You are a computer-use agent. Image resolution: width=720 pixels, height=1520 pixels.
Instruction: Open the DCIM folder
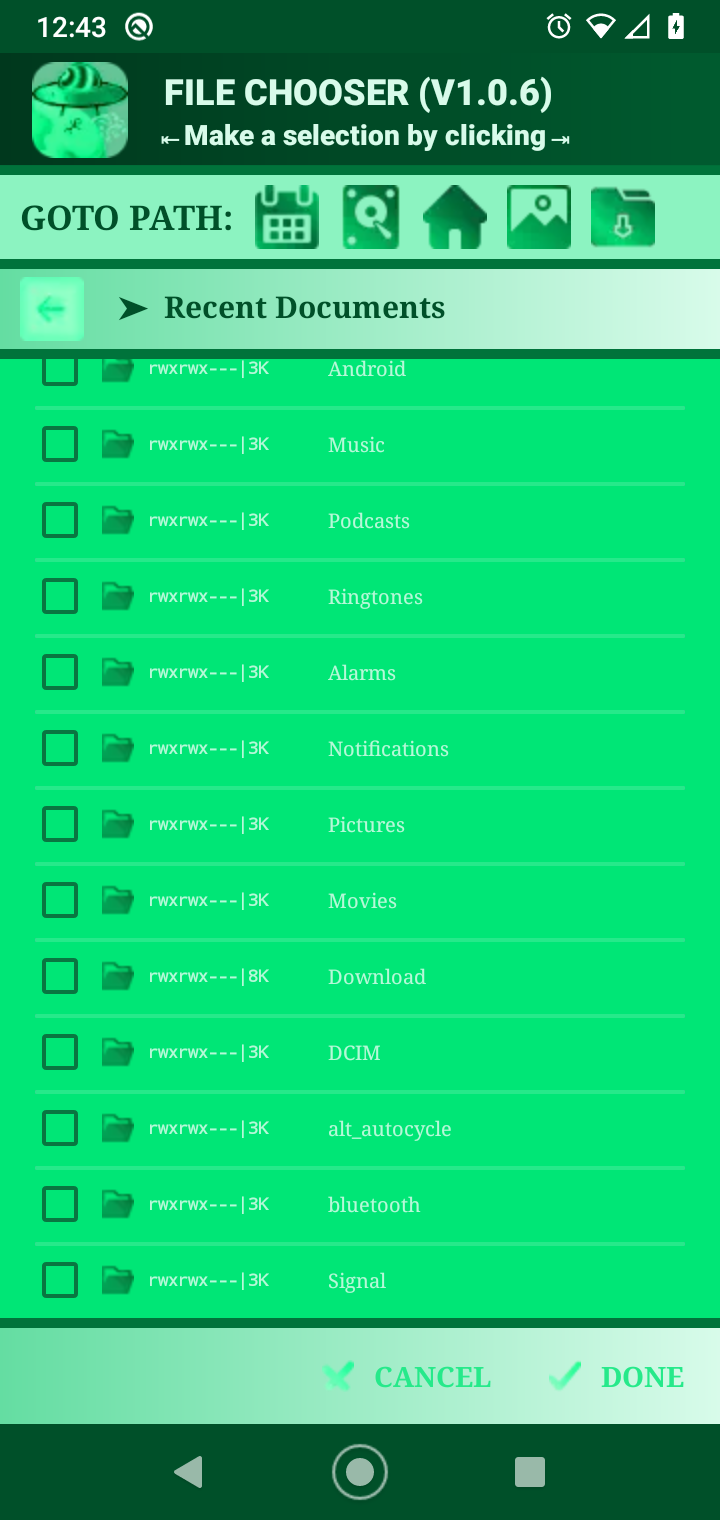(354, 1053)
